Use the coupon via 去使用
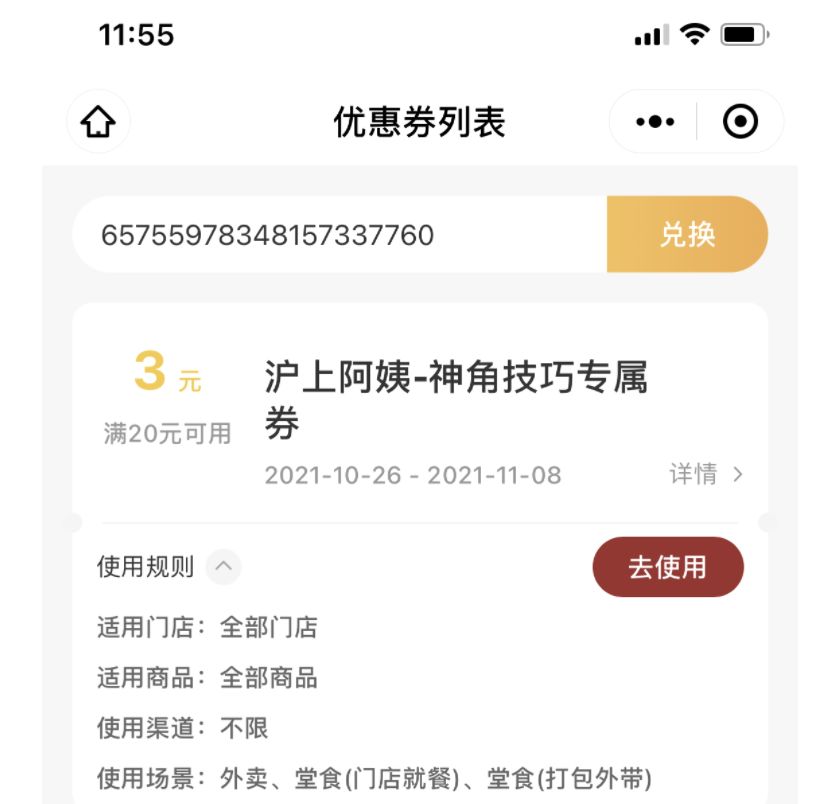 point(667,567)
